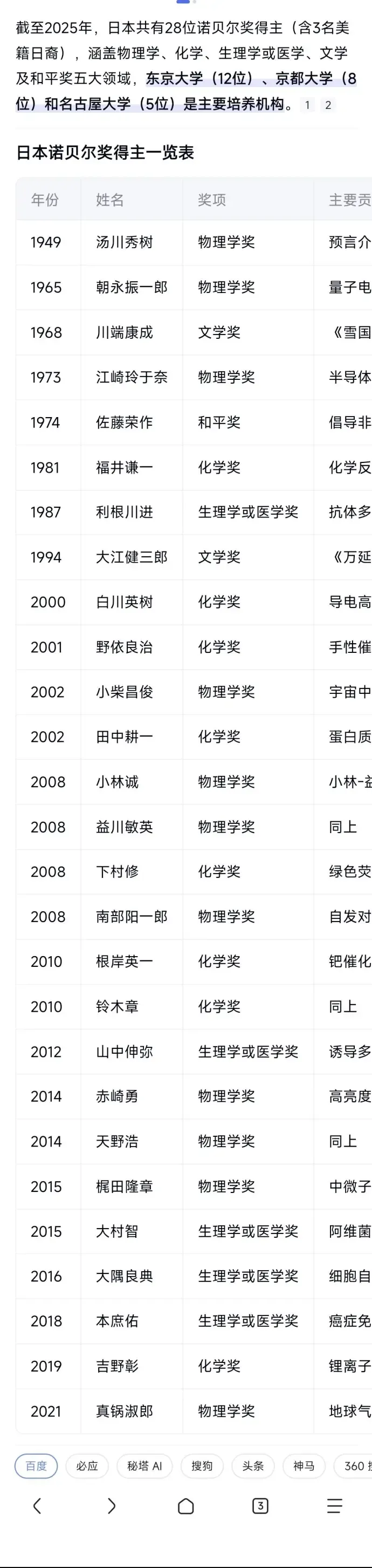
Task: Go forward to the next page
Action: tap(111, 1506)
